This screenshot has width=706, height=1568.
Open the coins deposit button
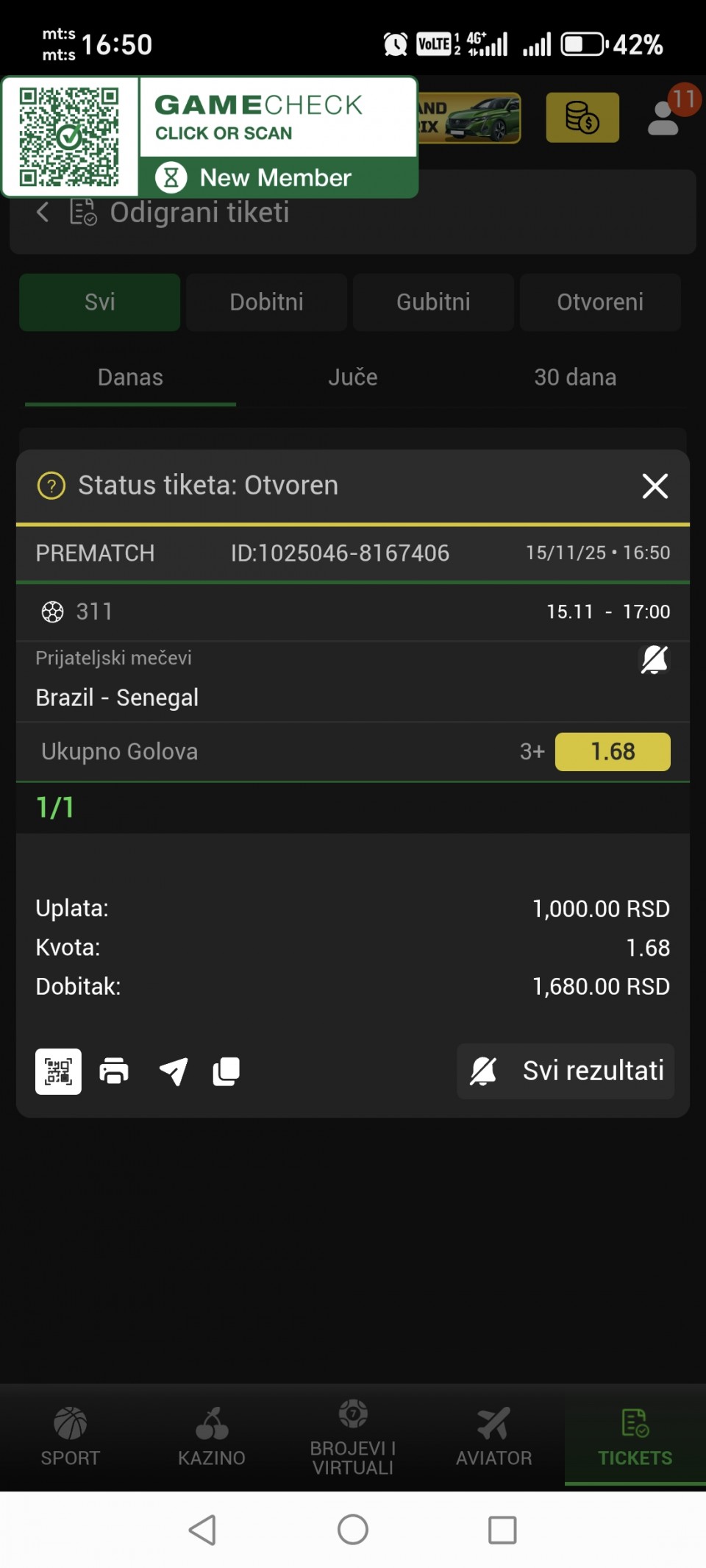(582, 118)
